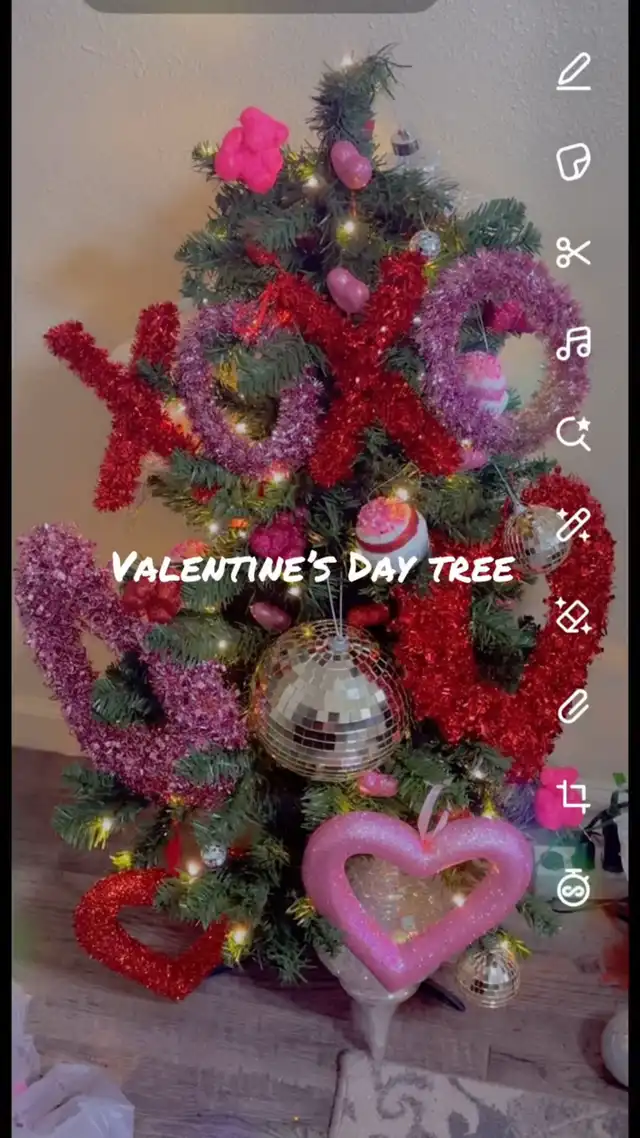This screenshot has width=640, height=1138.
Task: Set the snap timer duration
Action: (x=573, y=888)
